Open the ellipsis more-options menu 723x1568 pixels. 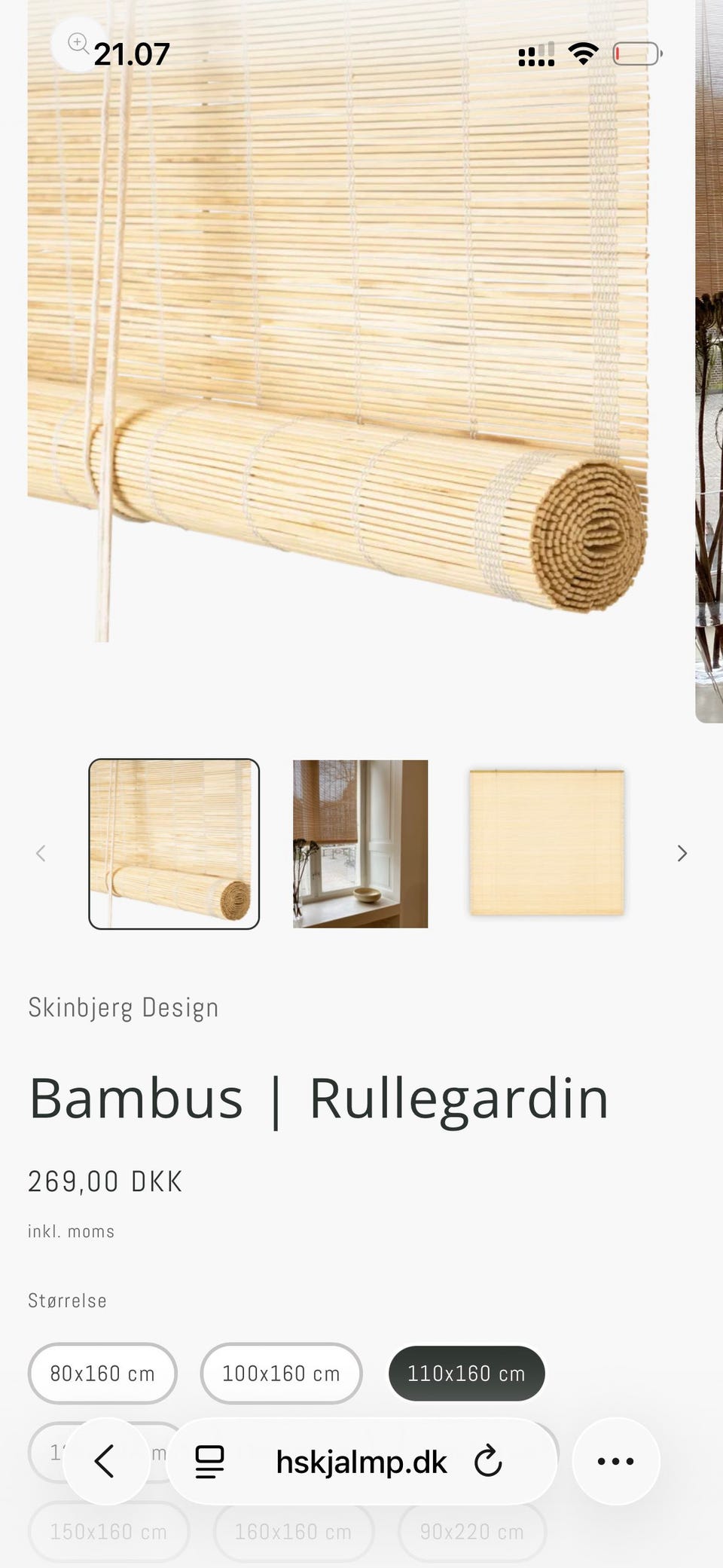pyautogui.click(x=616, y=1460)
